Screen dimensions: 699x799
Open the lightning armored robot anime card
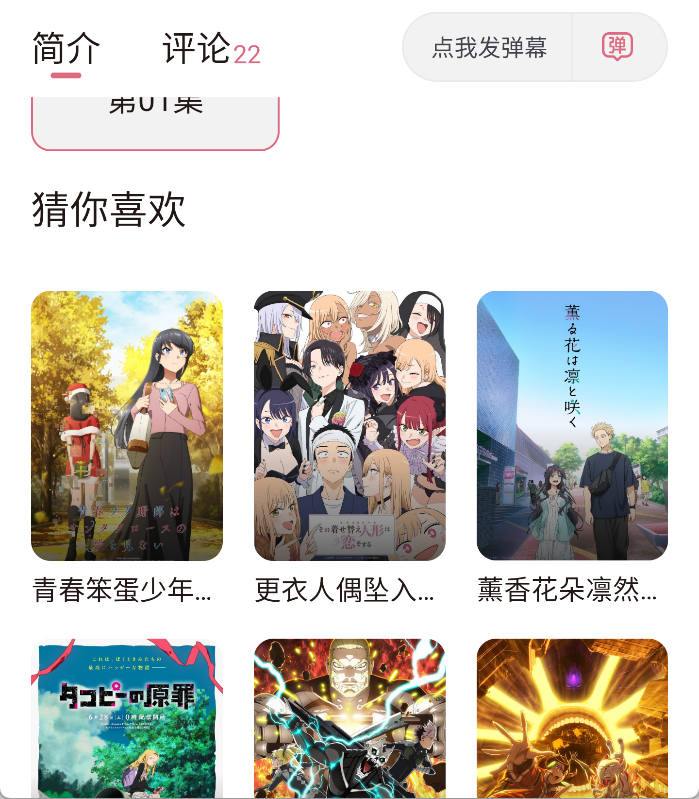[350, 718]
